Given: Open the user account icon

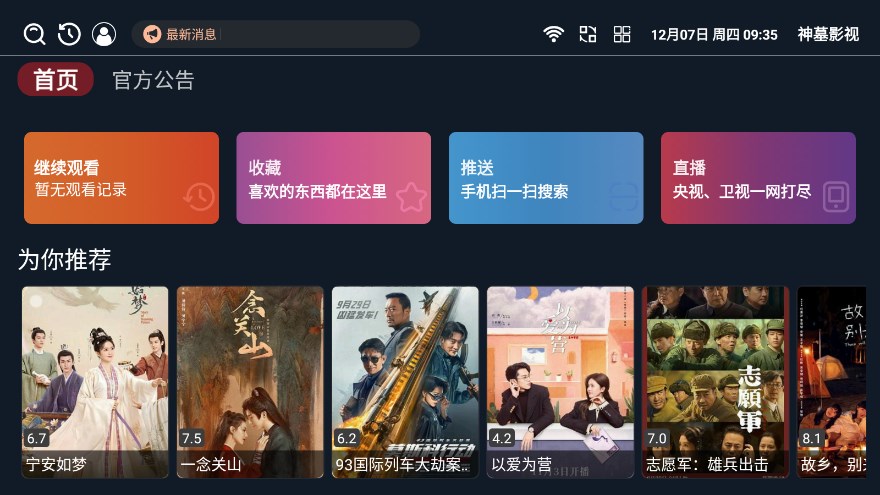Looking at the screenshot, I should (x=104, y=34).
